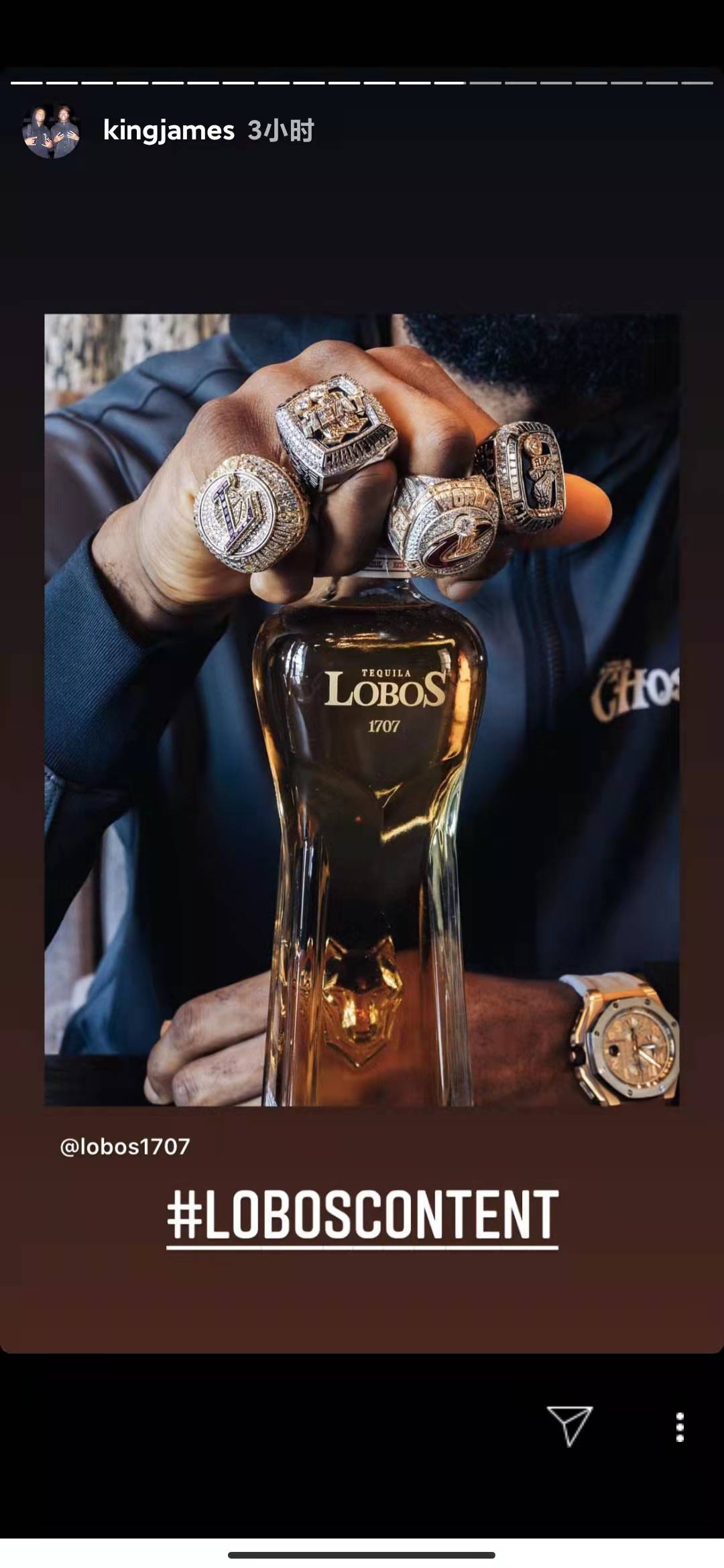Open the #LOBOSCONTENT hashtag

(x=362, y=1216)
